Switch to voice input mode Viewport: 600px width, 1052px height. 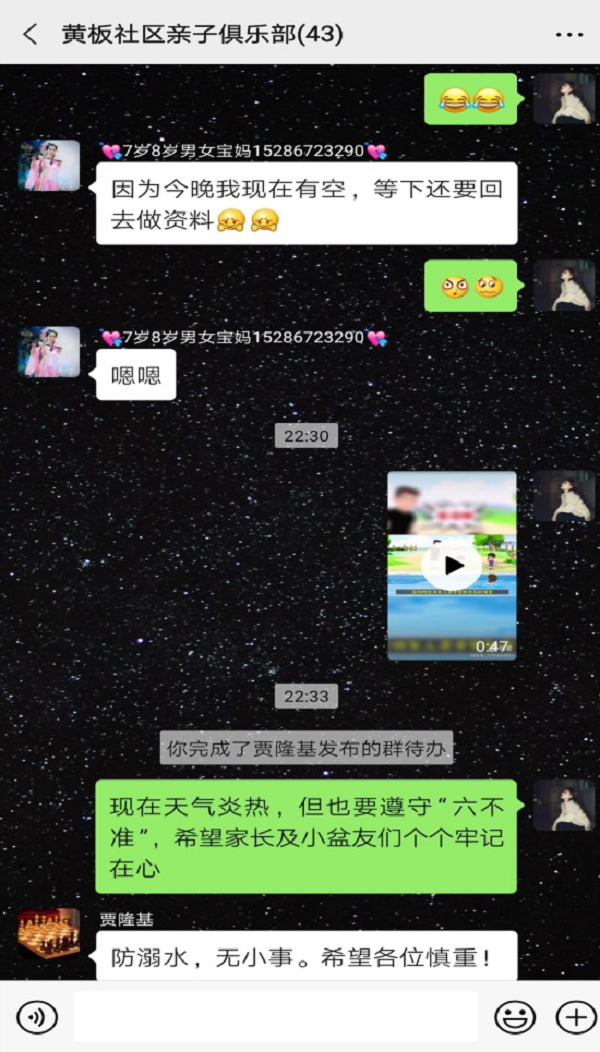click(x=37, y=1018)
